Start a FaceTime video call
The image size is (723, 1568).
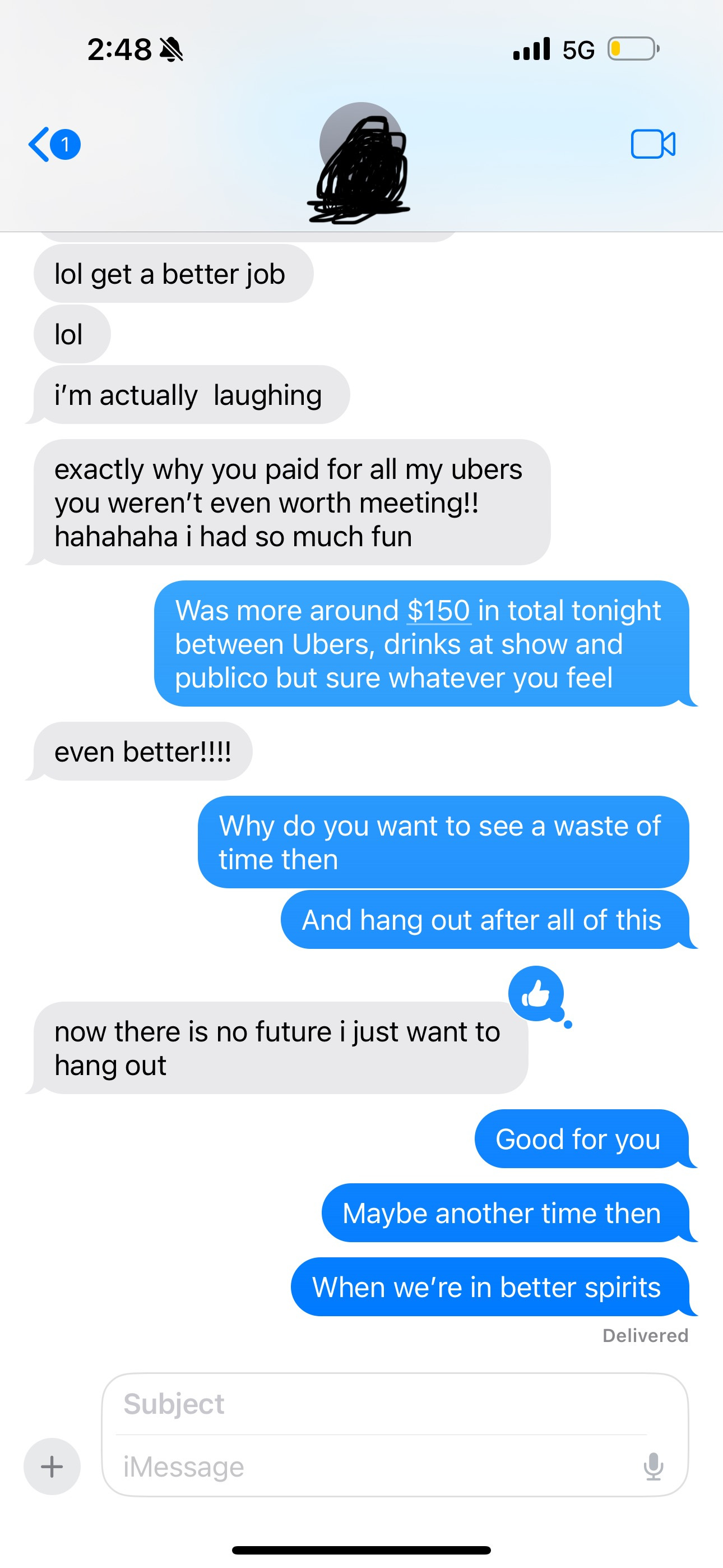coord(652,144)
